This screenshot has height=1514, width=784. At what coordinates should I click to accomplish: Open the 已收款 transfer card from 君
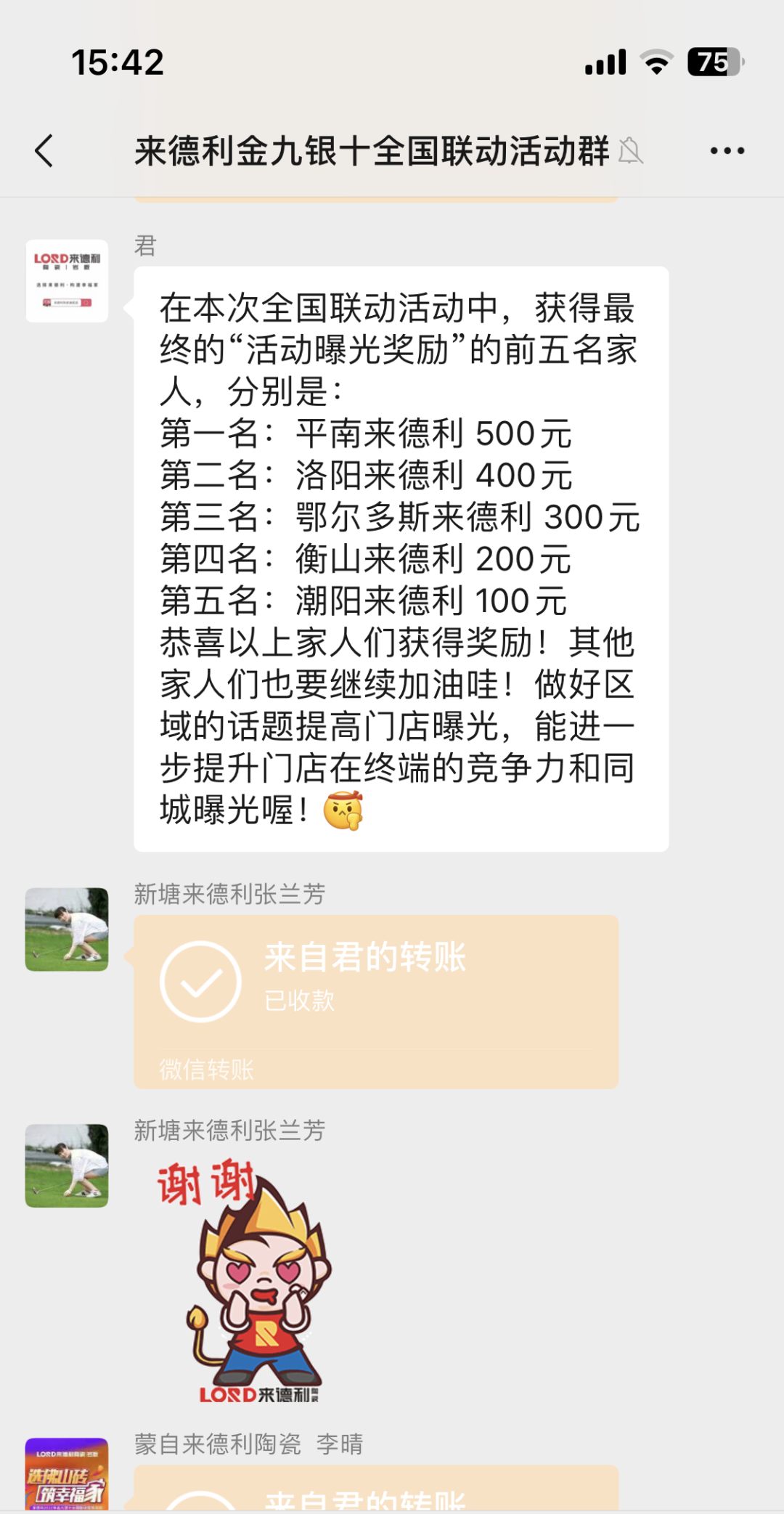[375, 1001]
